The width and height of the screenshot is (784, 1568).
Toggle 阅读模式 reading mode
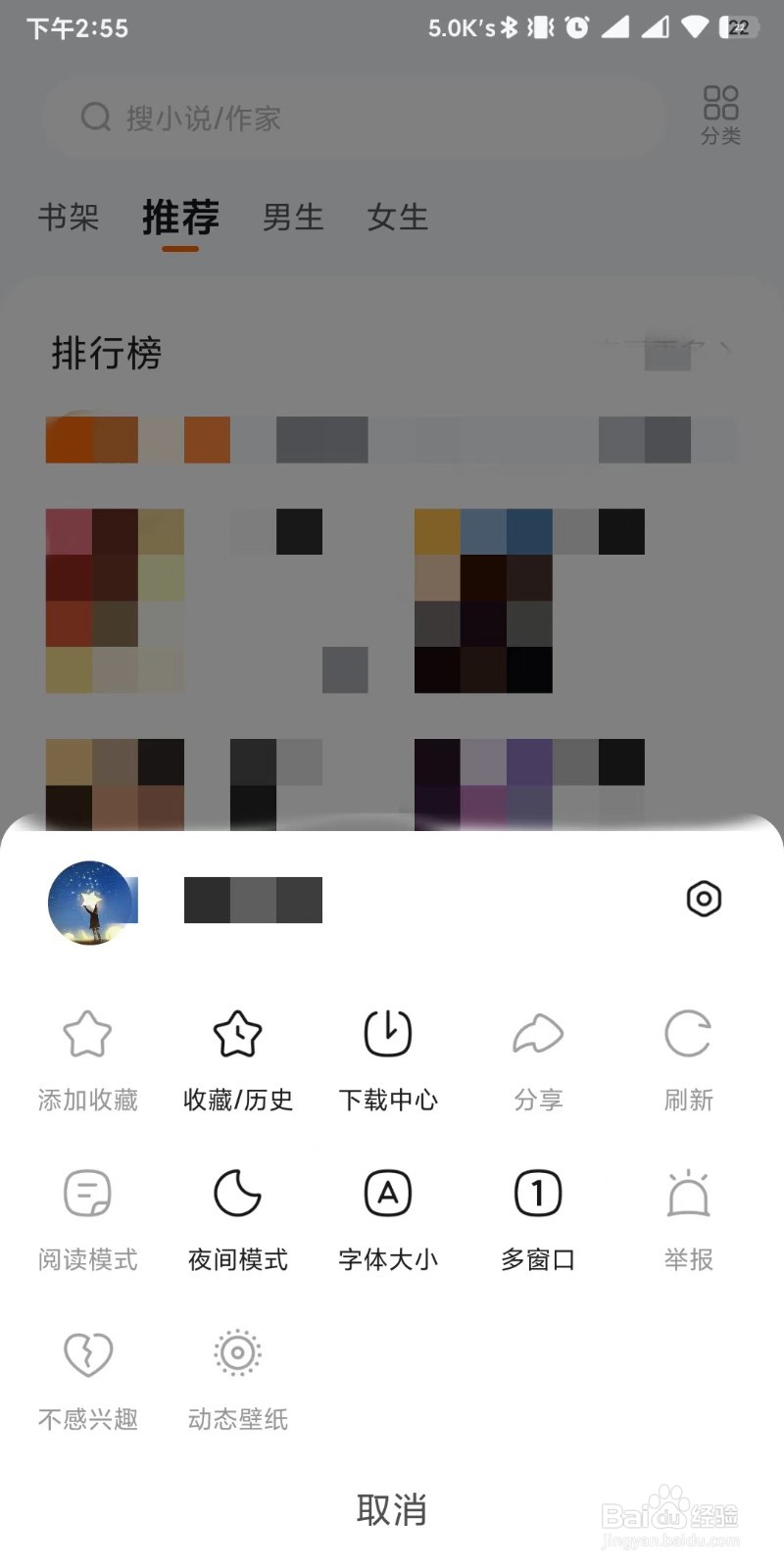point(87,1220)
